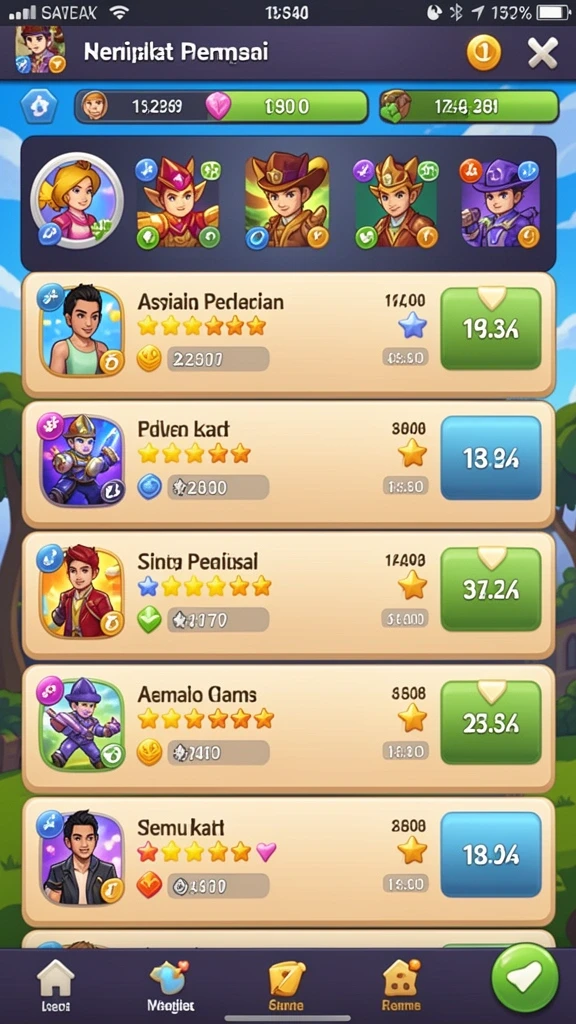Close the screen with the X button

(543, 52)
